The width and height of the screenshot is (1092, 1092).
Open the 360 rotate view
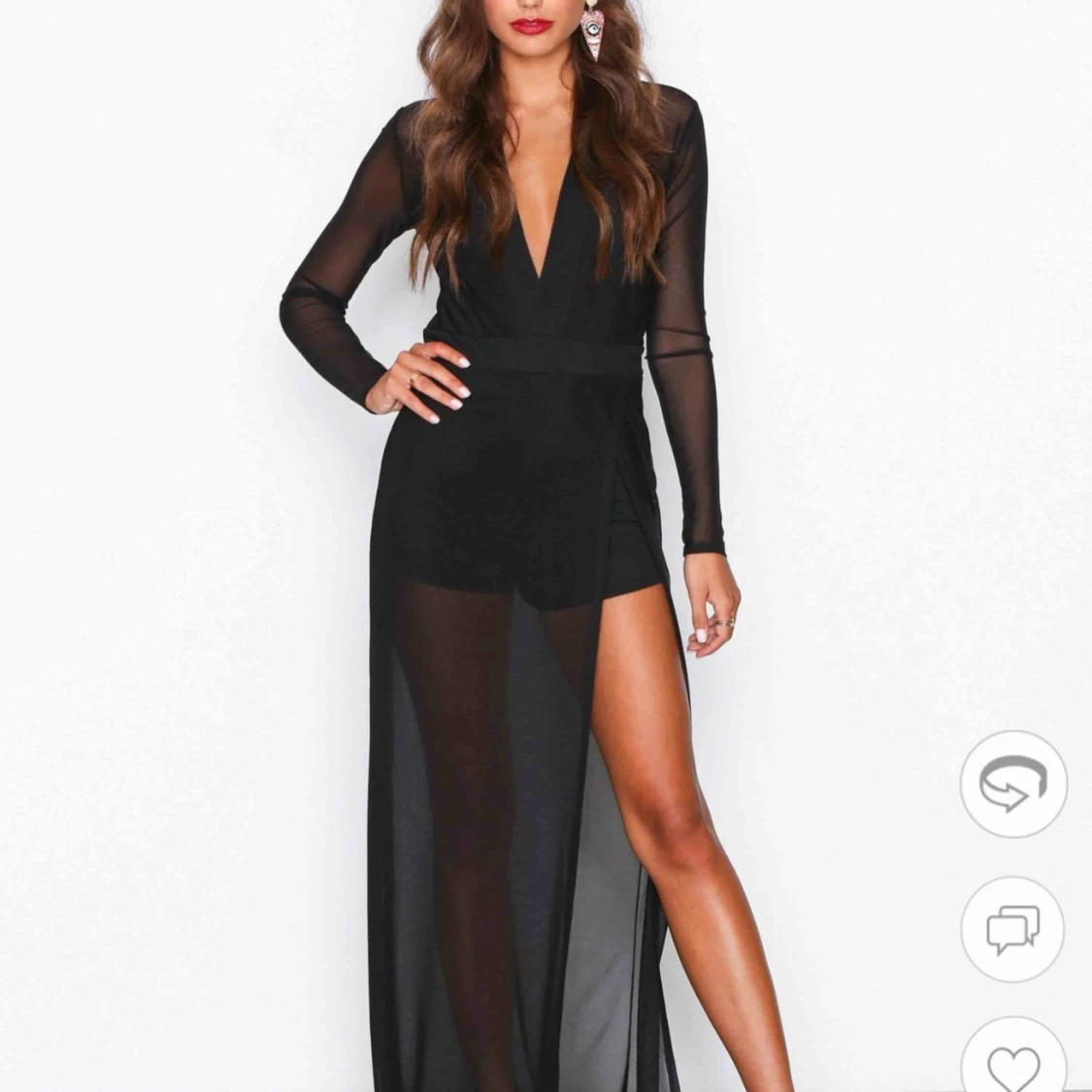[1013, 783]
